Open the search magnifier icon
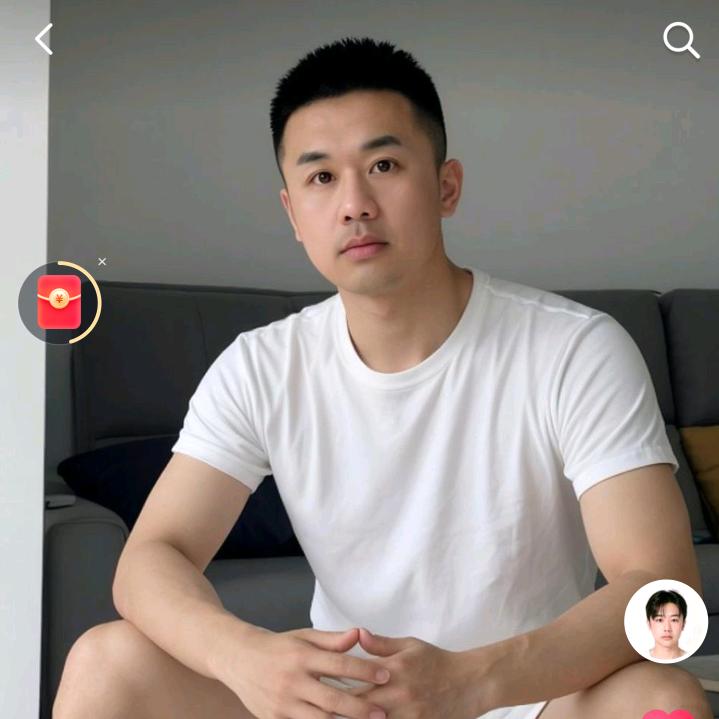719x719 pixels. point(681,40)
